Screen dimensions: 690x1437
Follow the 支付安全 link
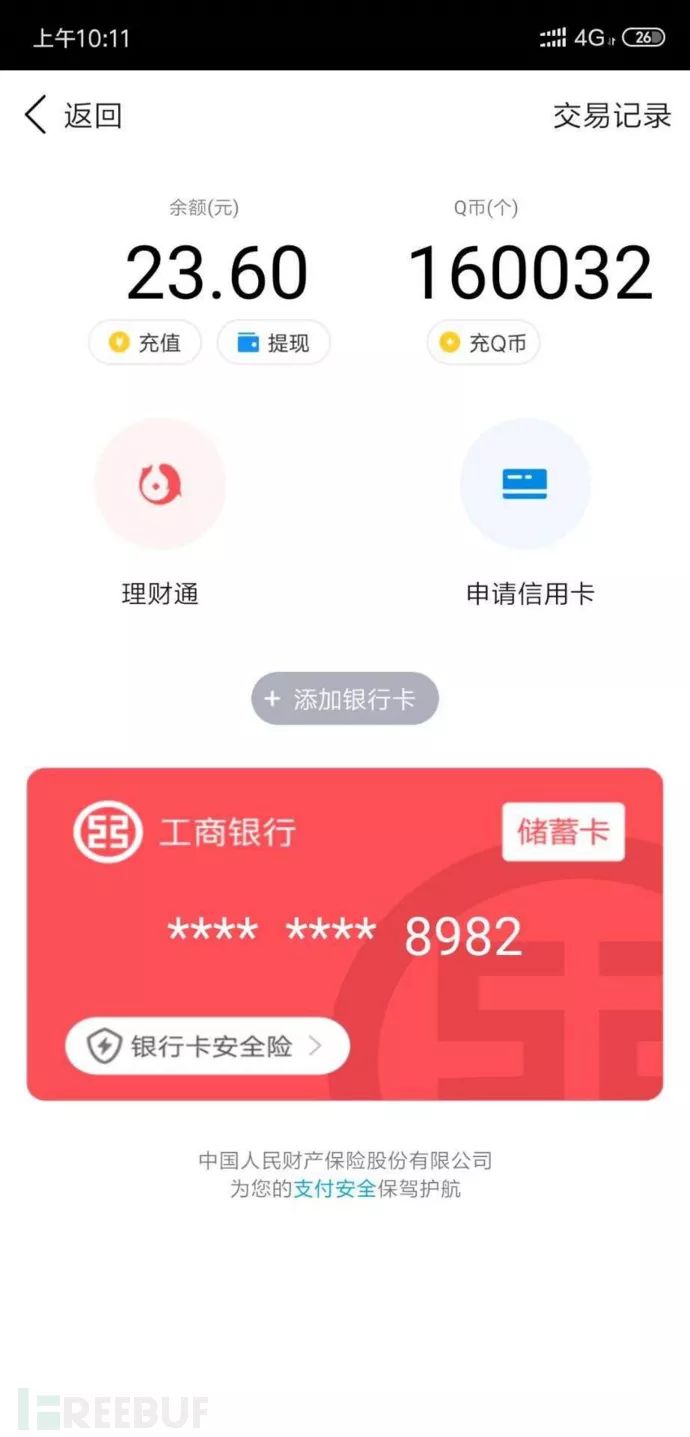334,1189
